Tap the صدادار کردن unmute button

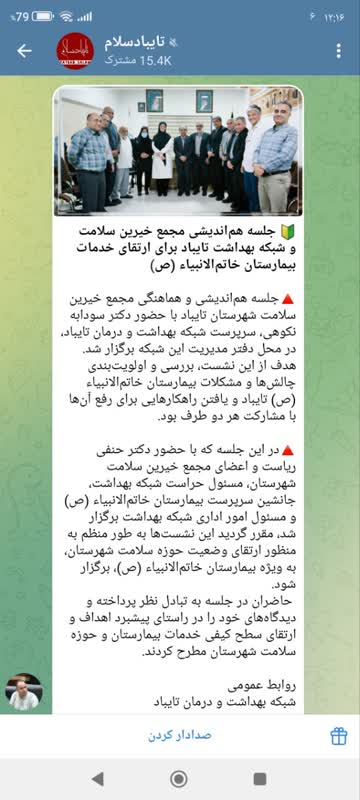click(x=179, y=735)
